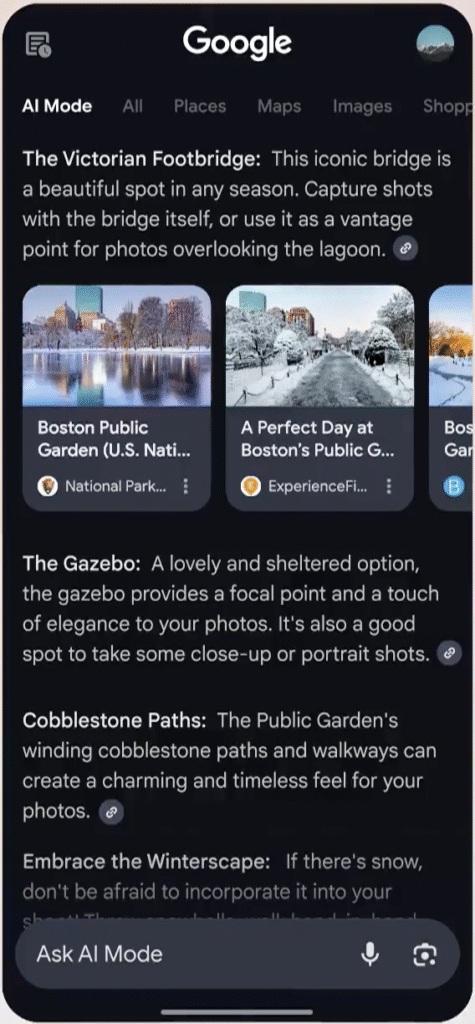Viewport: 475px width, 1024px height.
Task: Open the Boston Public Garden National Park card
Action: coord(117,397)
